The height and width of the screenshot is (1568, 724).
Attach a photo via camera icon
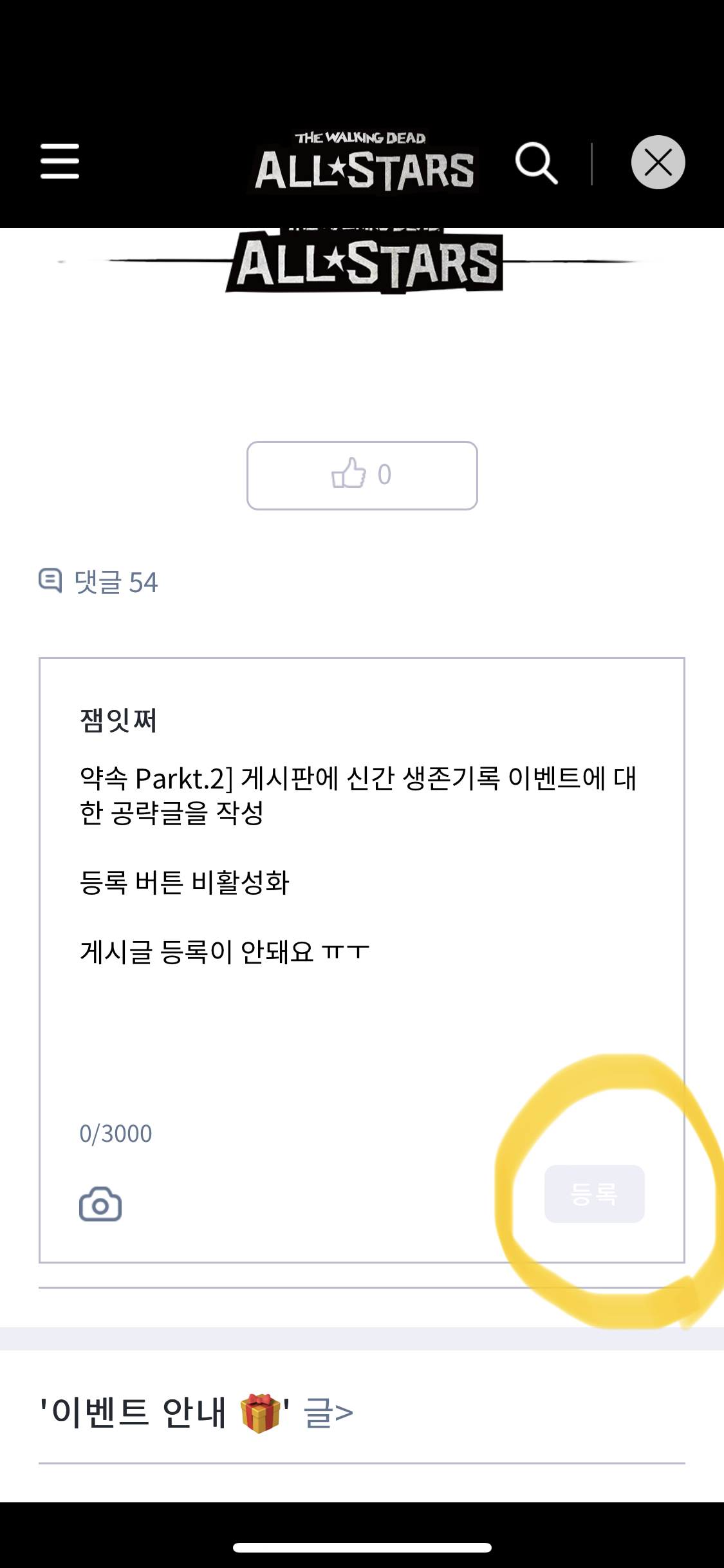[100, 1204]
